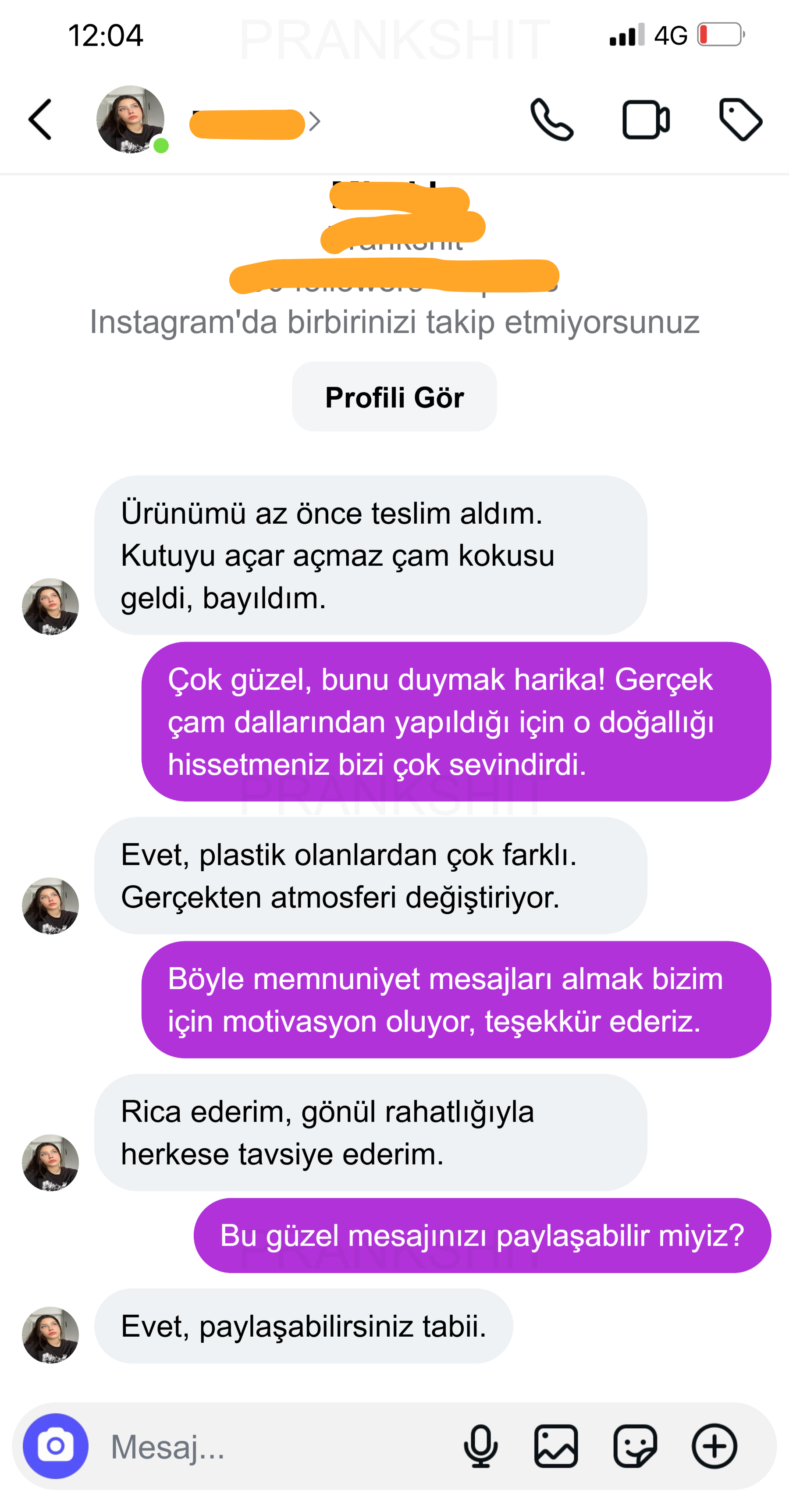
Task: Open more options with the plus icon
Action: (x=714, y=1446)
